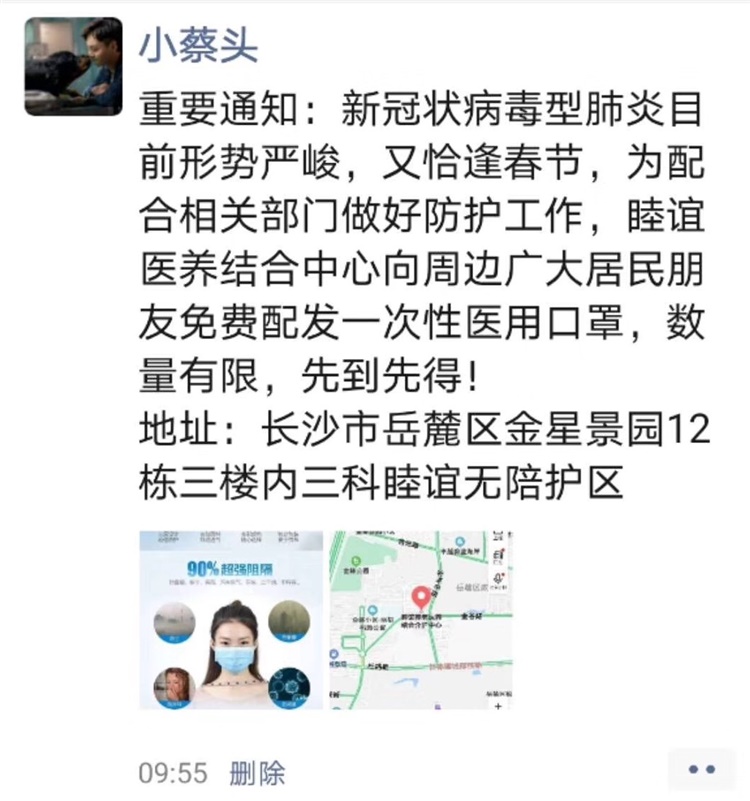Delete this post via 删除
The image size is (750, 801).
point(257,772)
